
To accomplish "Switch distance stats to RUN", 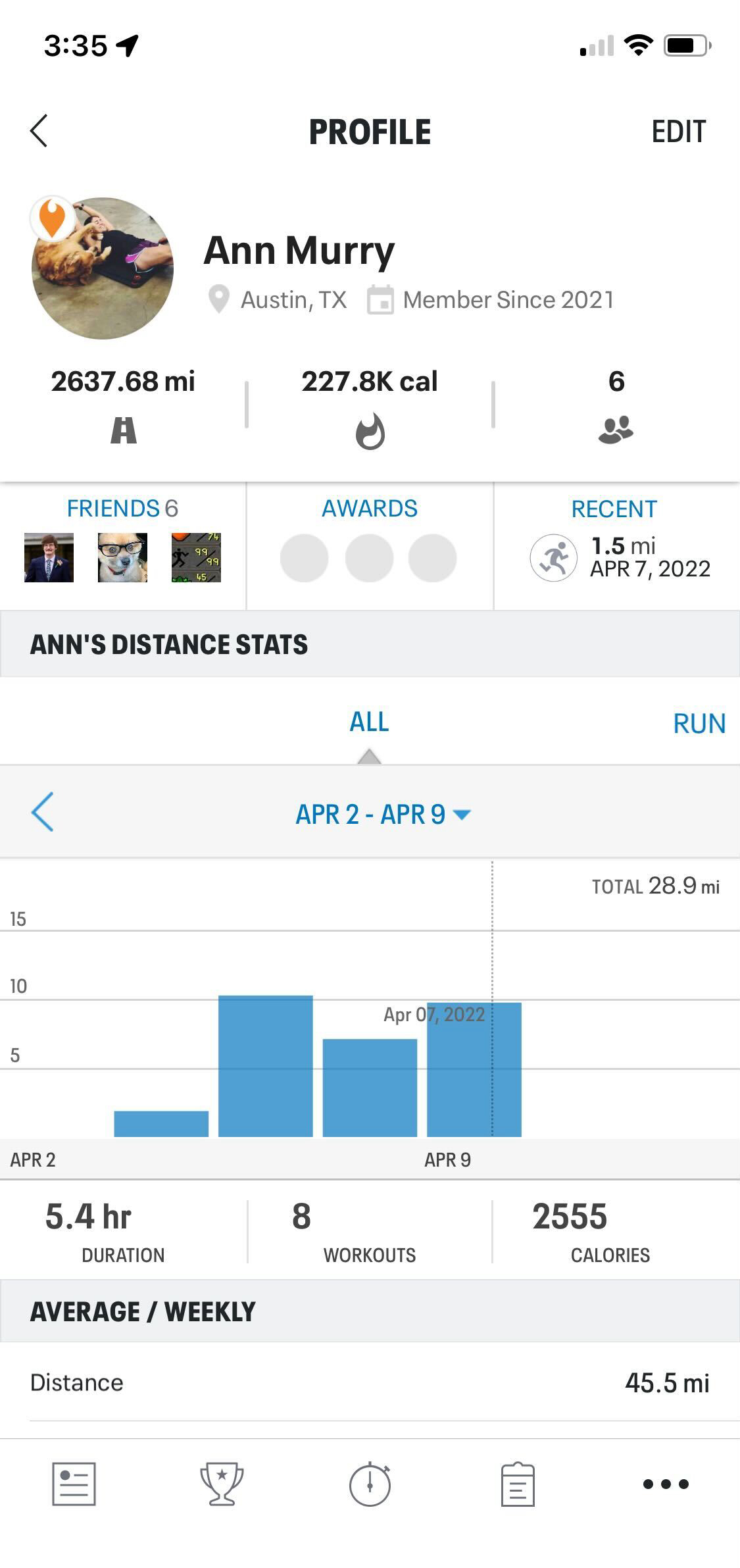I will [x=699, y=724].
